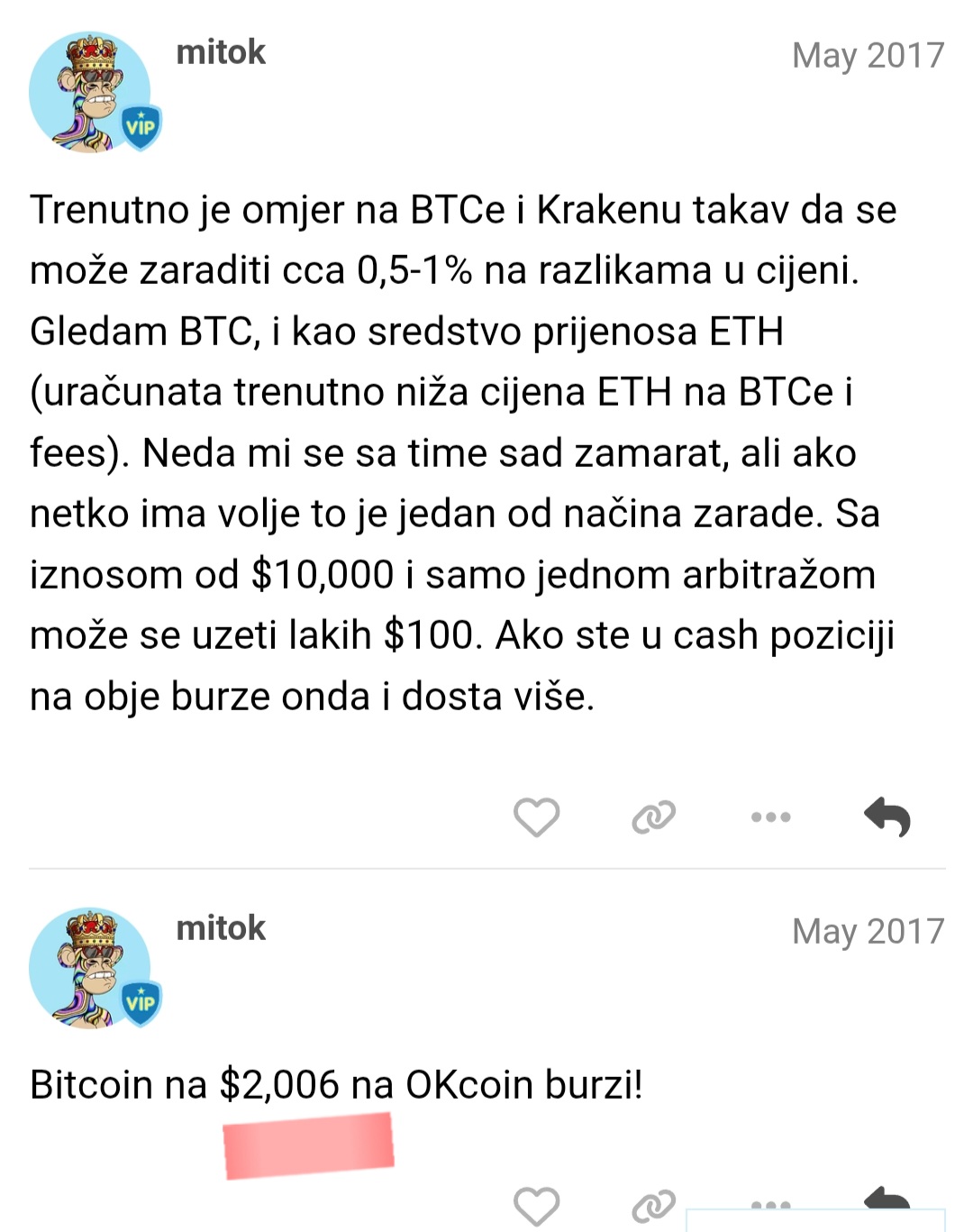Image resolution: width=973 pixels, height=1232 pixels.
Task: Open more options on the BTCe arbitrage post
Action: 770,817
